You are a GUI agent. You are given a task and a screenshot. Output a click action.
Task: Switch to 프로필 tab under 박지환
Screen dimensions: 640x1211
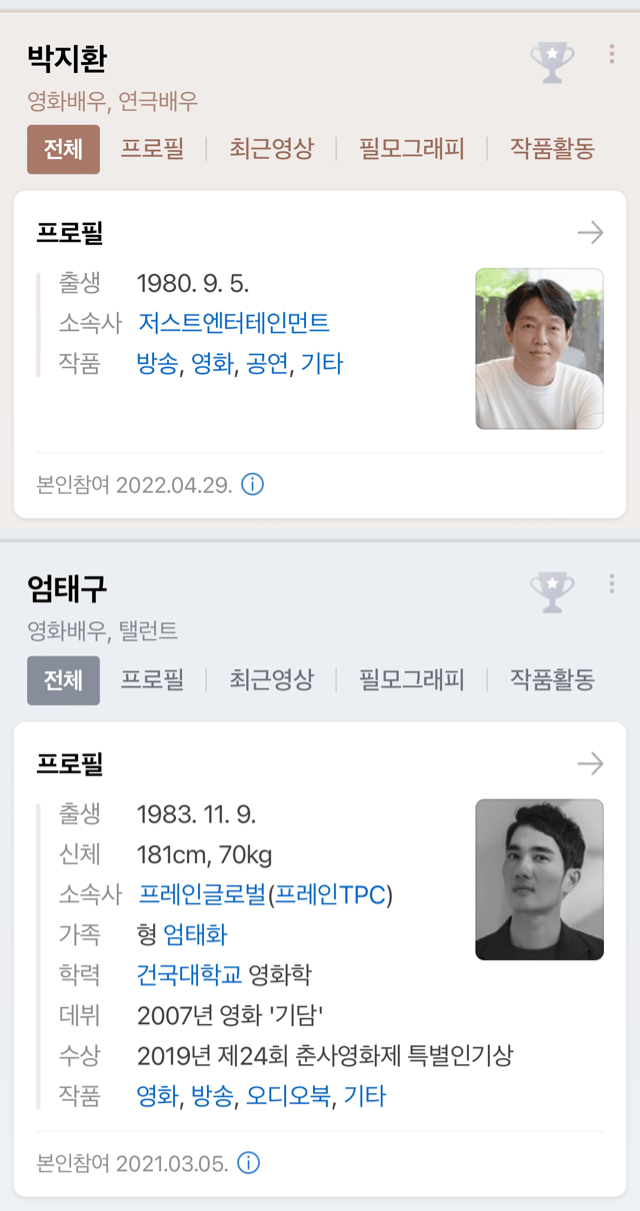(152, 149)
